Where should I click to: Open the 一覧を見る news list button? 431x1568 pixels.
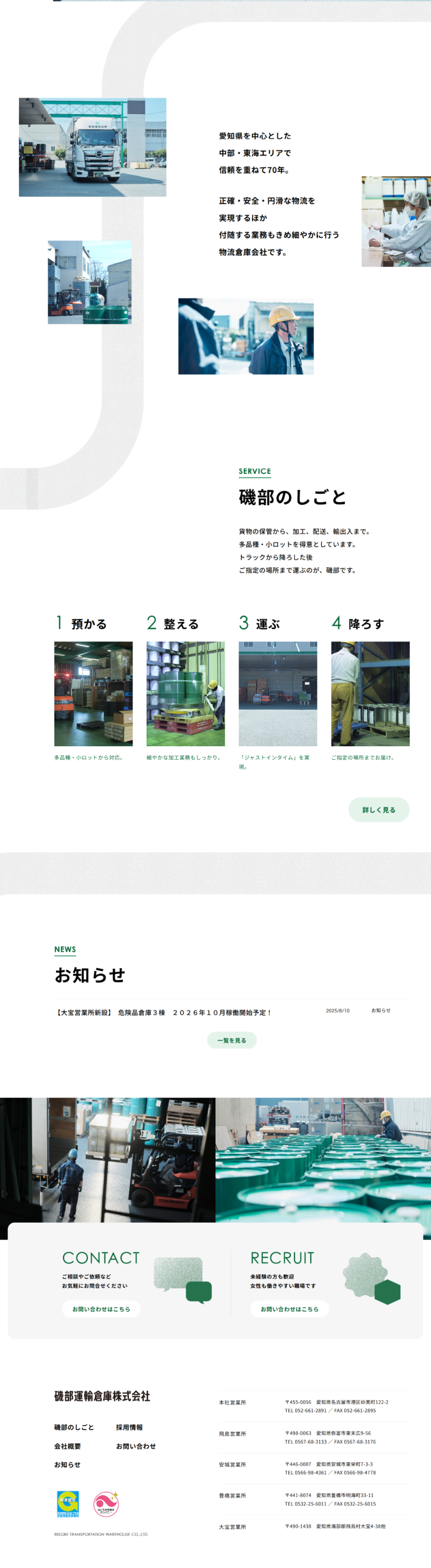tap(232, 1040)
